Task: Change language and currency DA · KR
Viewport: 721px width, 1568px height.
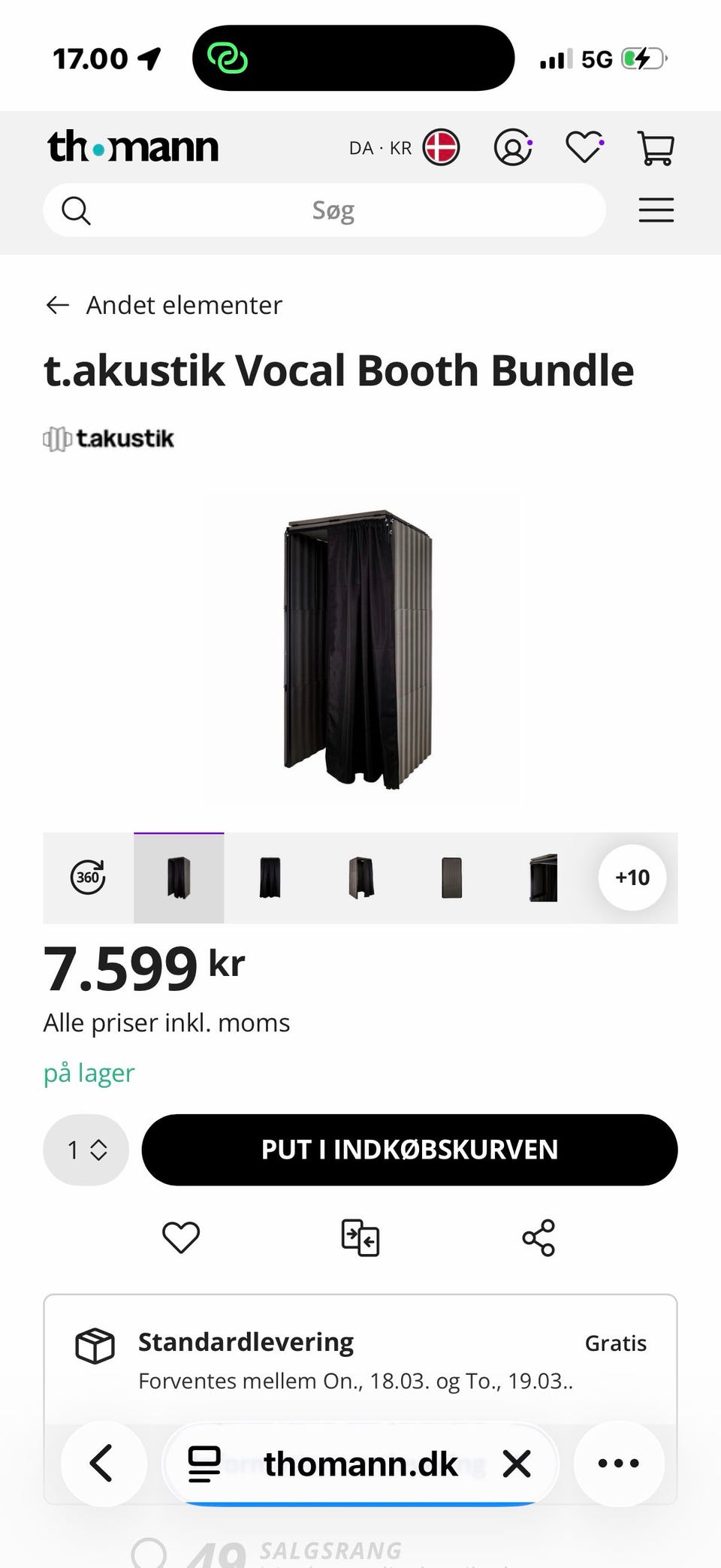Action: (x=403, y=147)
